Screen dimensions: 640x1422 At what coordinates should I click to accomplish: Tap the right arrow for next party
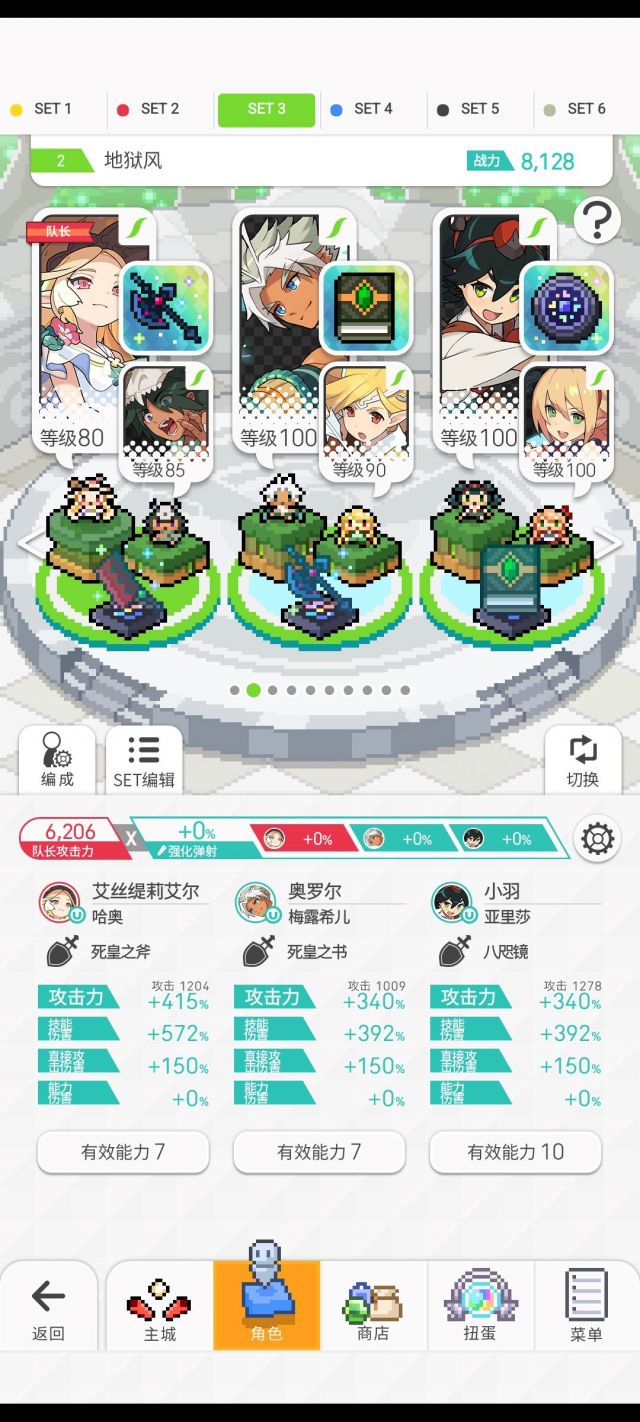click(608, 543)
